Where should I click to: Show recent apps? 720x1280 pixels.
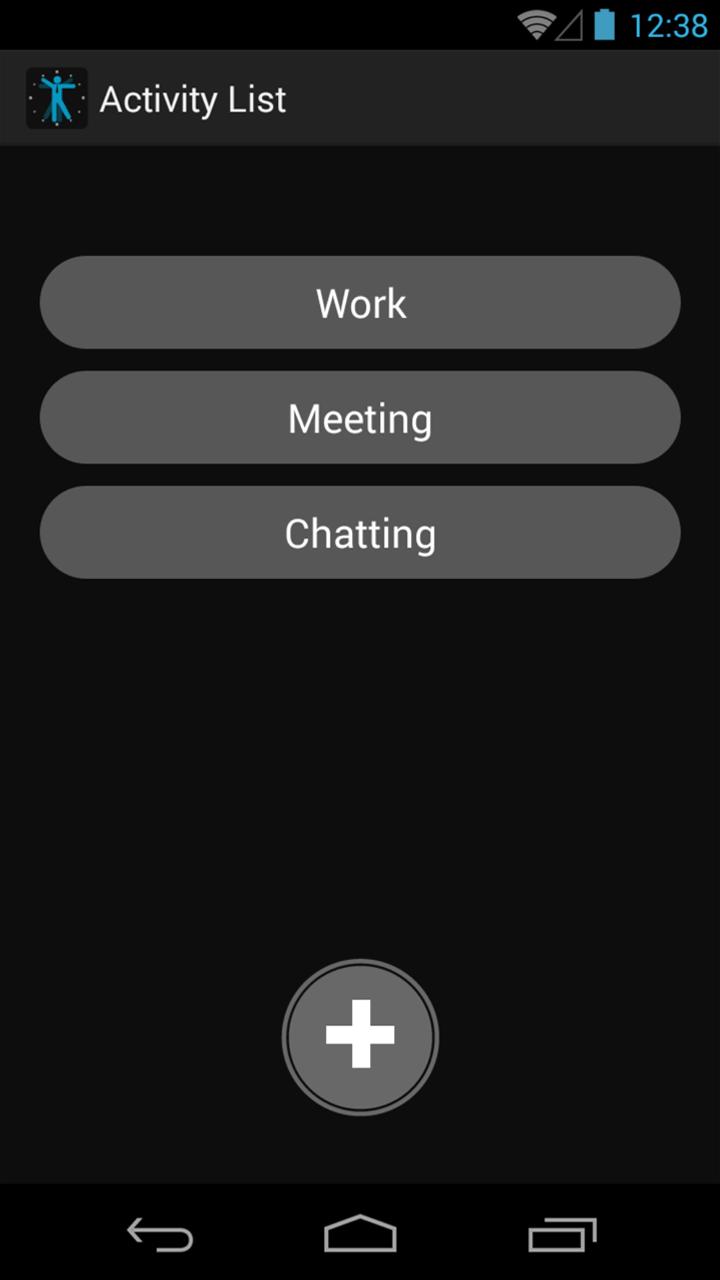[561, 1234]
